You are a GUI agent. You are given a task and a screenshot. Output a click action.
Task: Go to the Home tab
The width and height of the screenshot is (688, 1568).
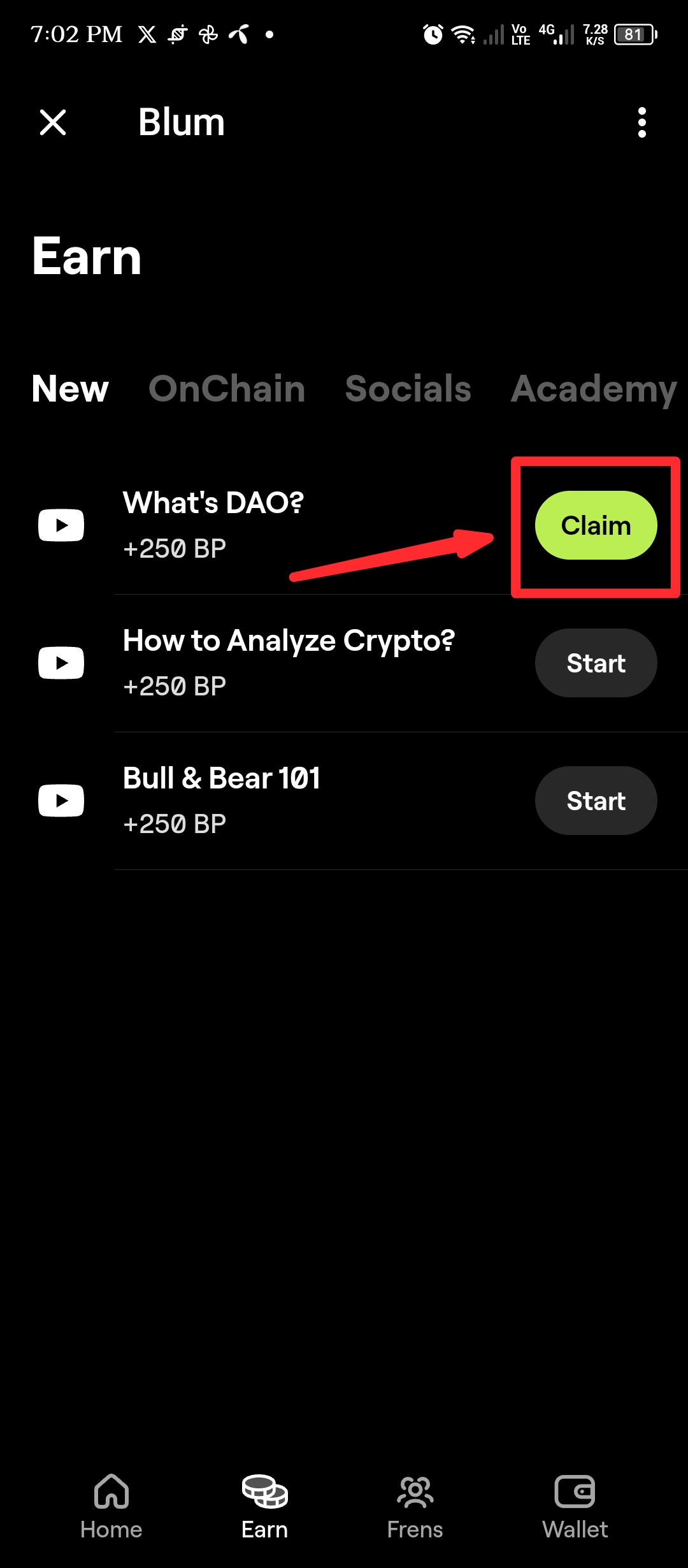111,1507
